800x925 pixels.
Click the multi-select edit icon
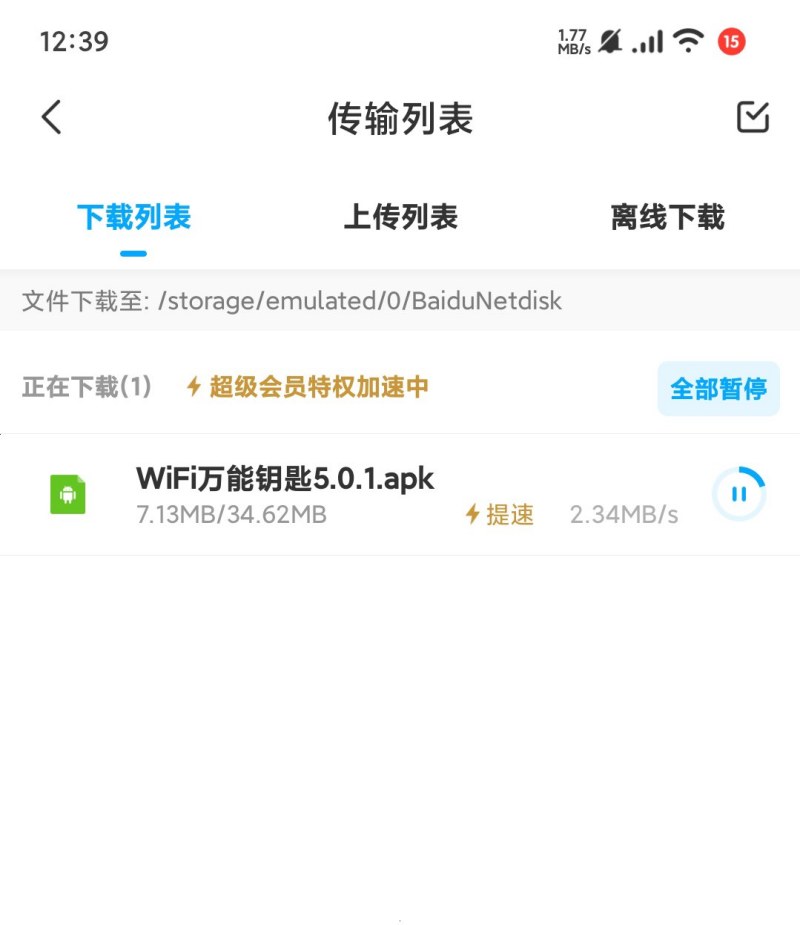tap(752, 117)
